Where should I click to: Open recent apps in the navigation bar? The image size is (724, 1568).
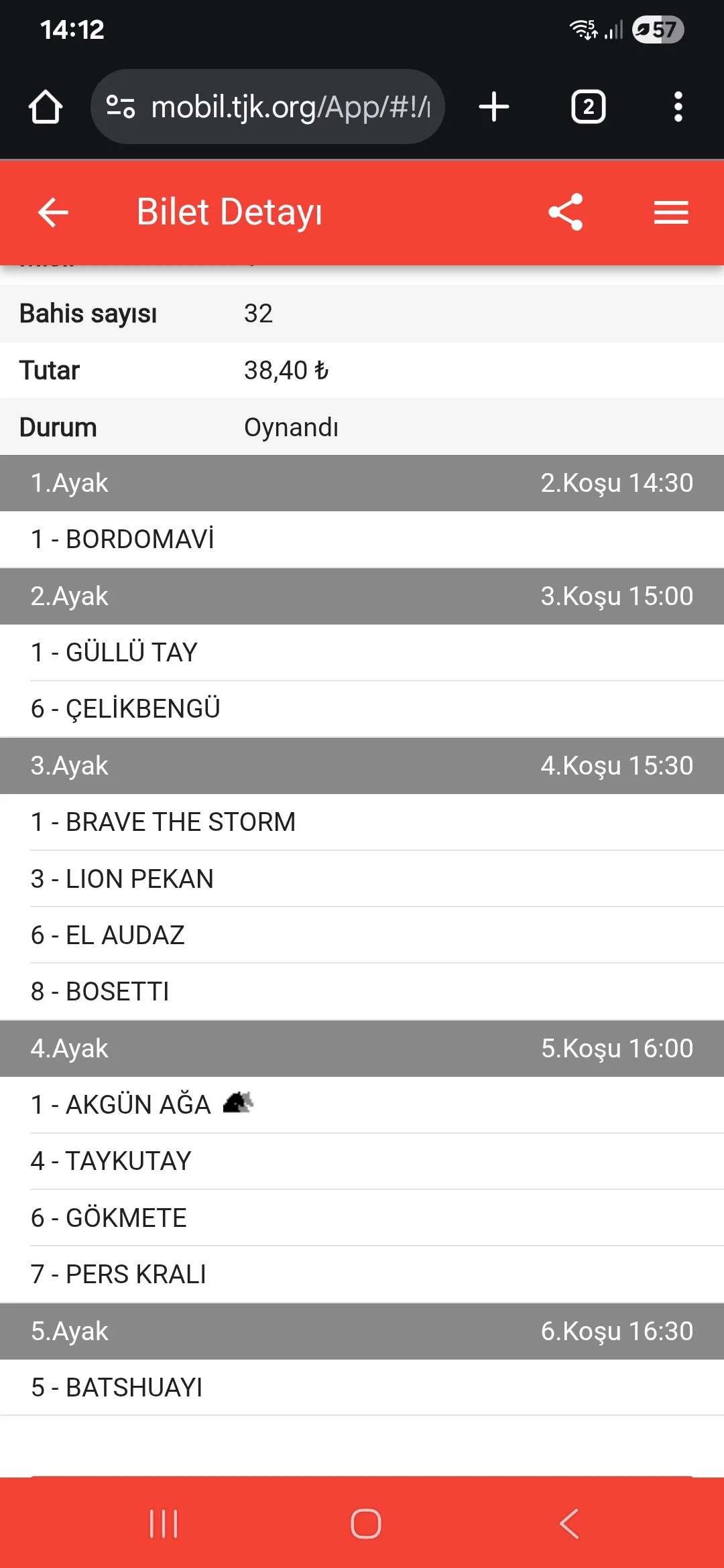(x=164, y=1524)
